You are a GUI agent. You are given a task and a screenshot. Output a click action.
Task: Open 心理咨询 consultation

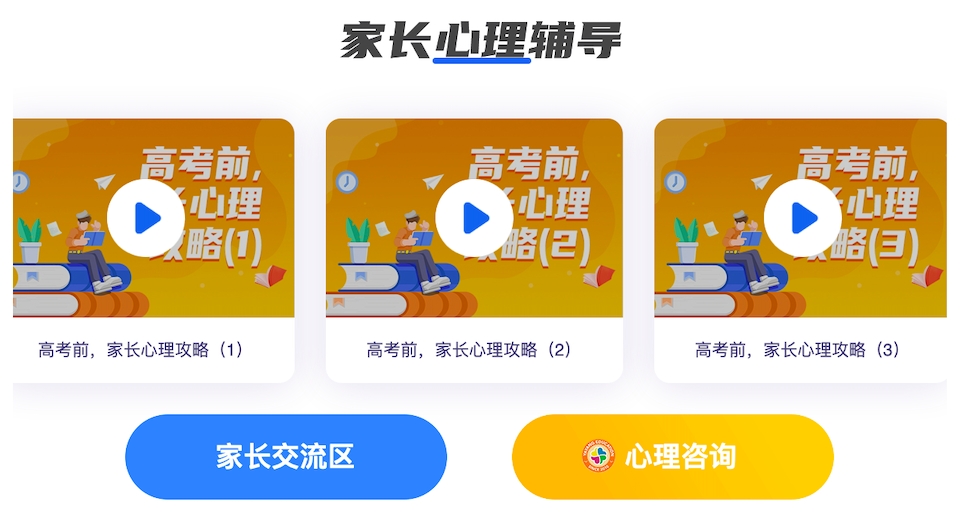(x=672, y=457)
